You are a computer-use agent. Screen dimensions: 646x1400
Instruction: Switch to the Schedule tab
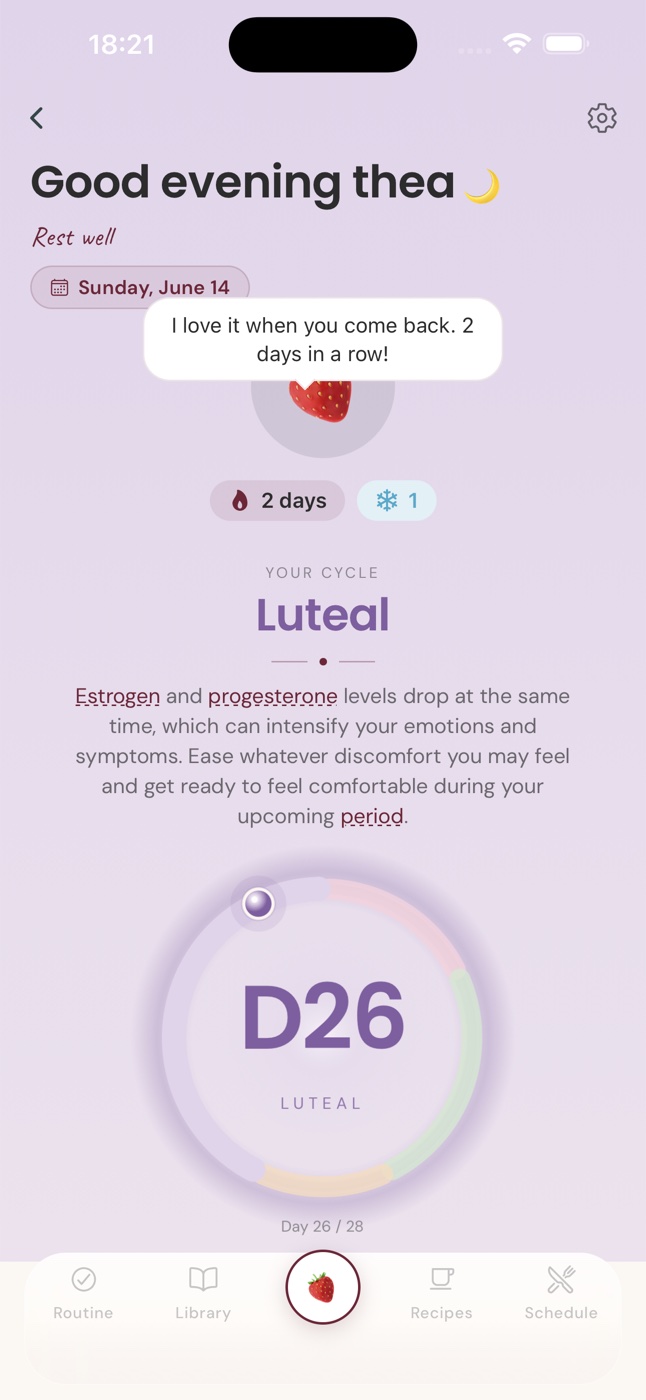pyautogui.click(x=561, y=1294)
